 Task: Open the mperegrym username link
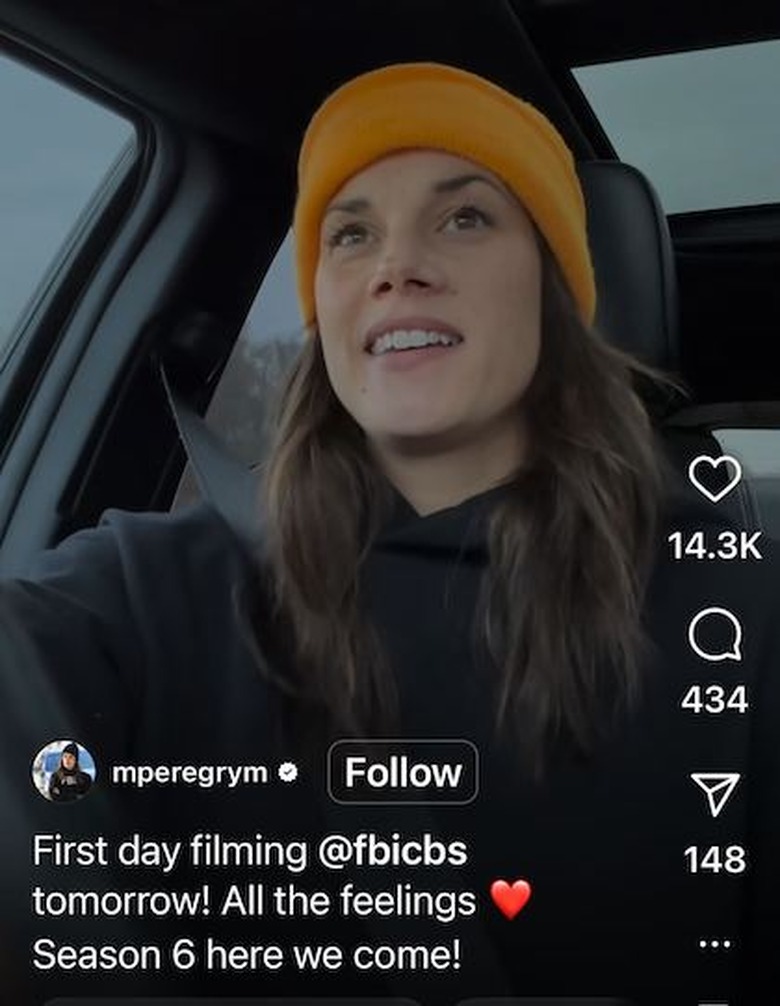point(189,772)
